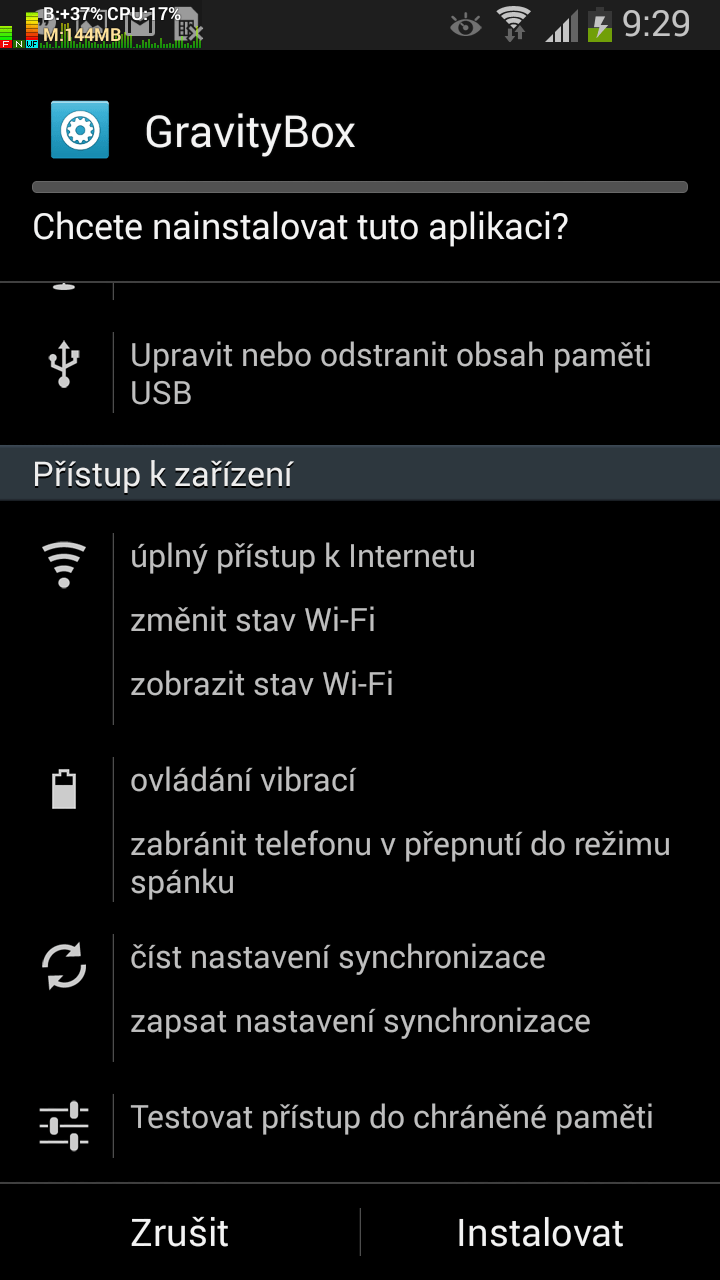View details for 'změnit stav Wi-Fi'

(x=253, y=620)
